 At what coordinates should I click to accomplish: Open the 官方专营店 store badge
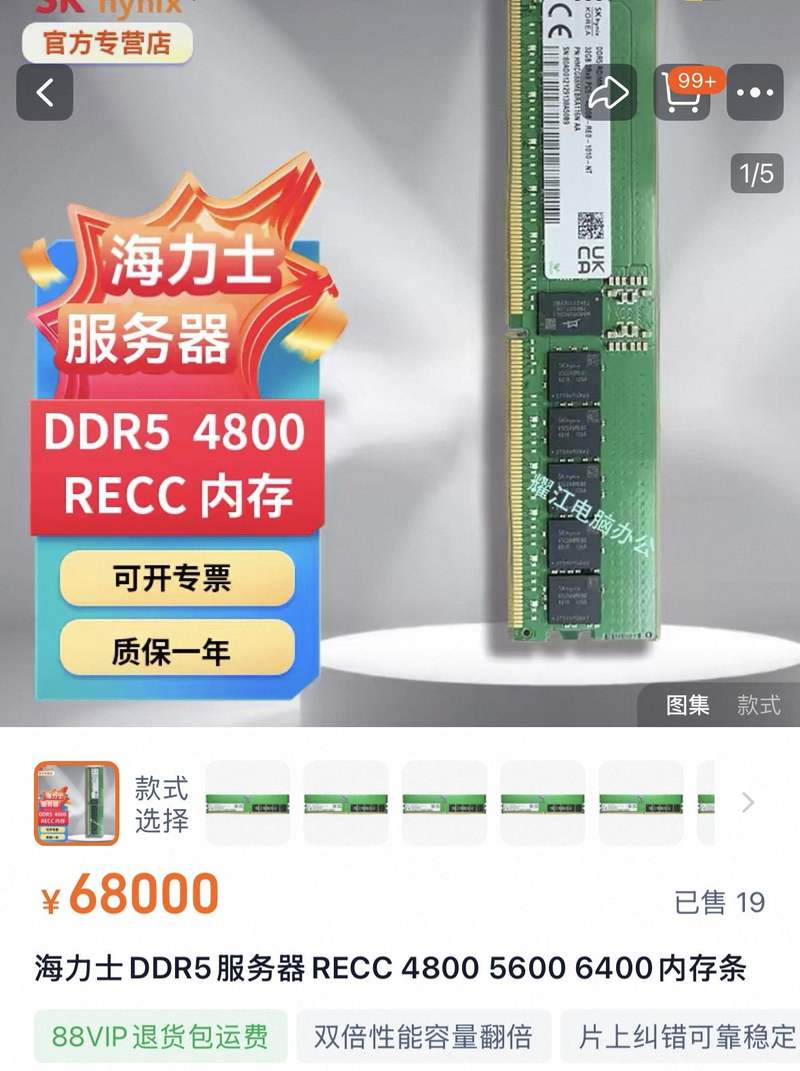pyautogui.click(x=107, y=43)
